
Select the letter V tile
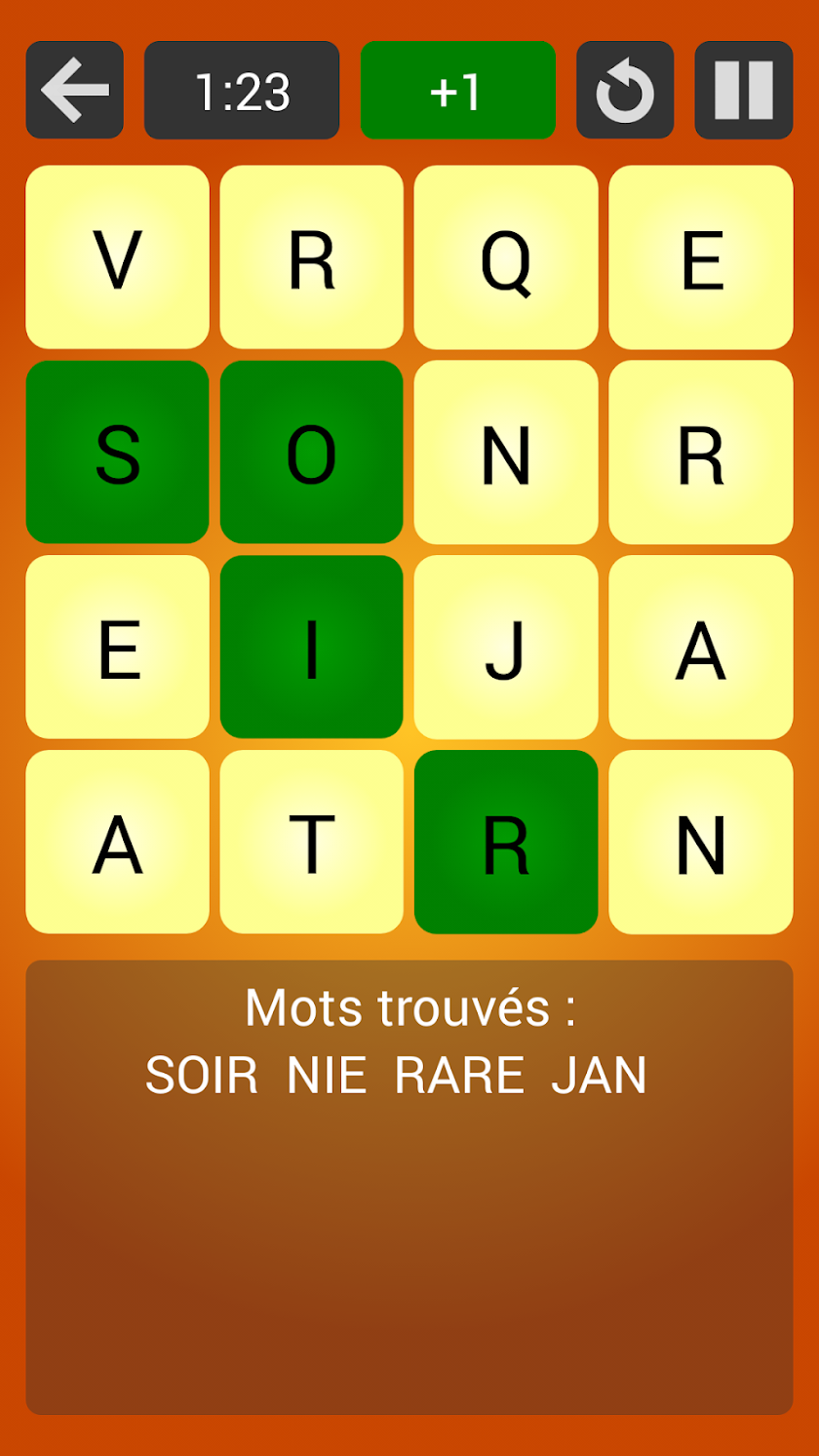point(117,257)
